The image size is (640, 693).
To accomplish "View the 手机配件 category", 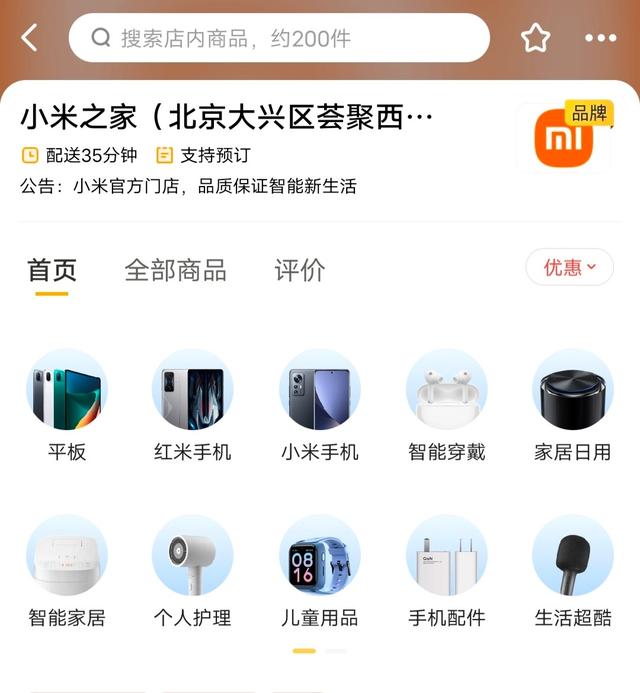I will (446, 572).
